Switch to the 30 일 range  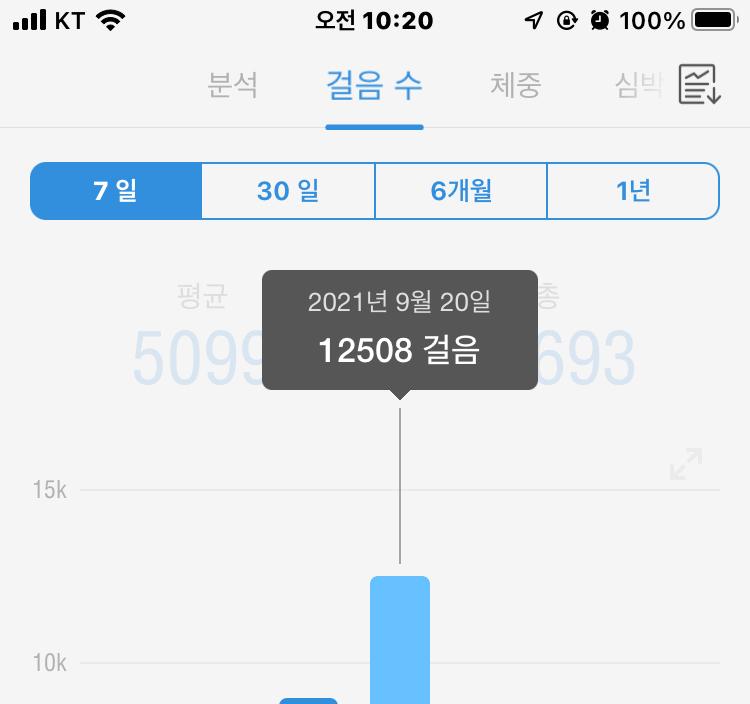pos(288,190)
